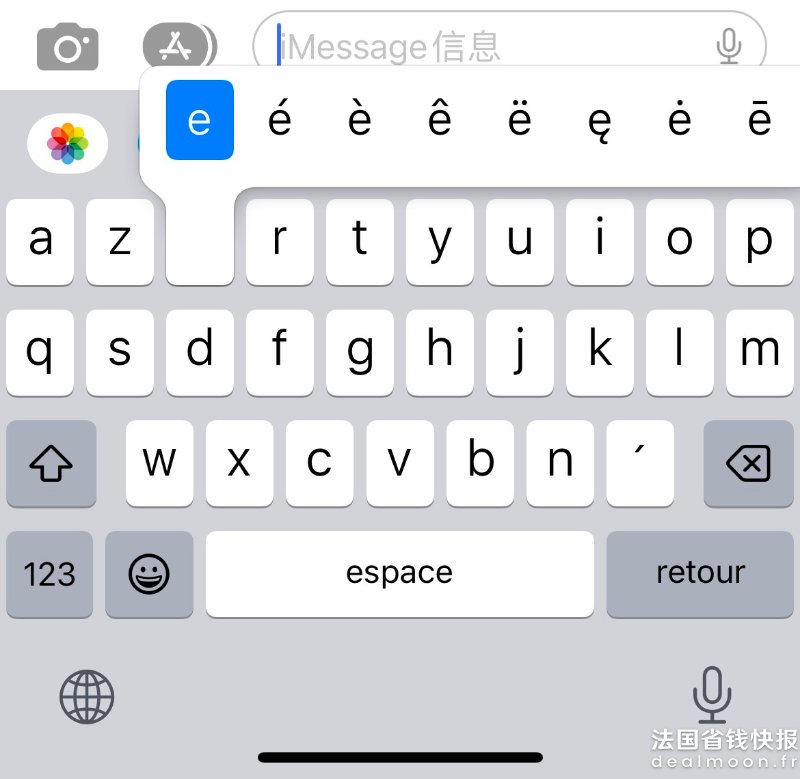This screenshot has width=800, height=779.
Task: Pick the ė accent variant
Action: pyautogui.click(x=680, y=120)
